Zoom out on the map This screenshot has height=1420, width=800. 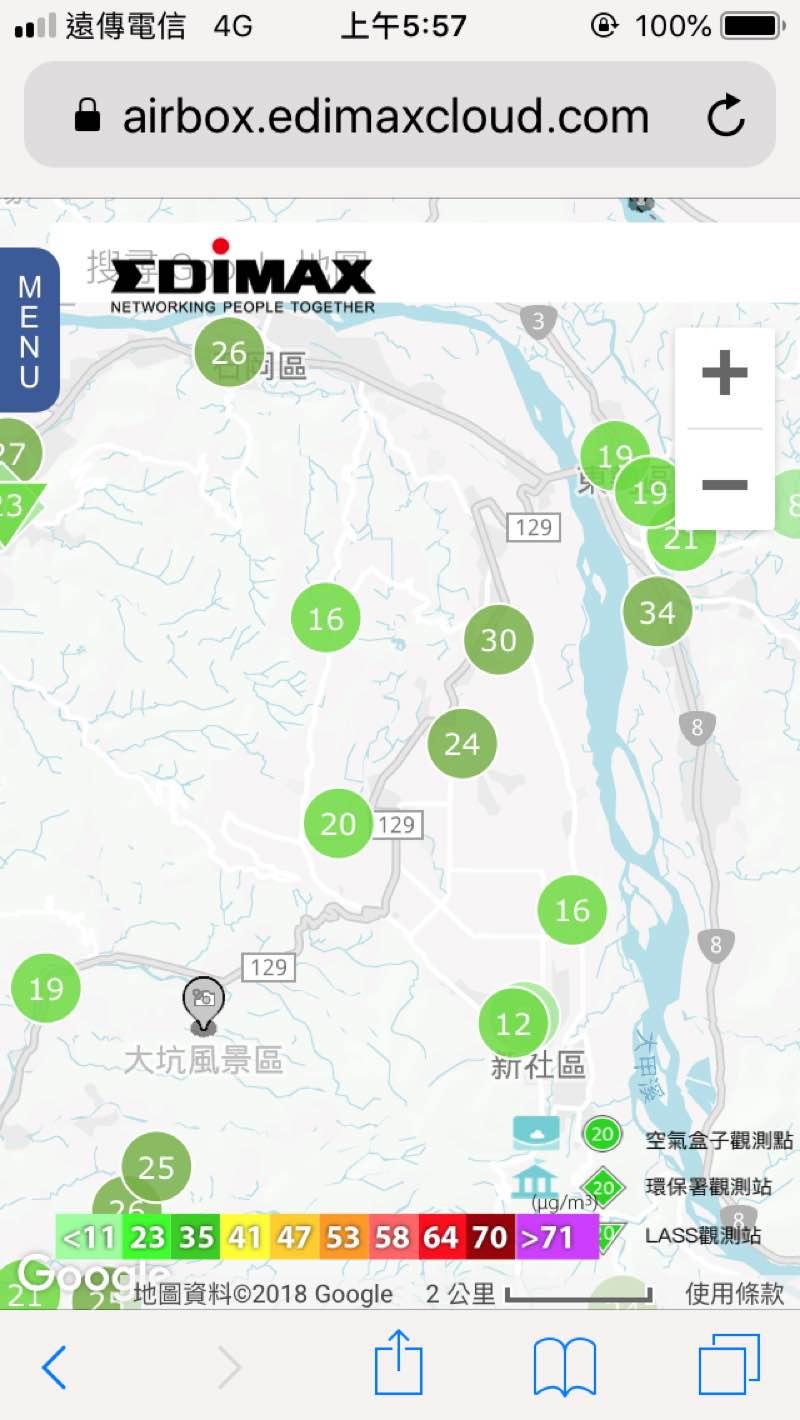tap(724, 485)
